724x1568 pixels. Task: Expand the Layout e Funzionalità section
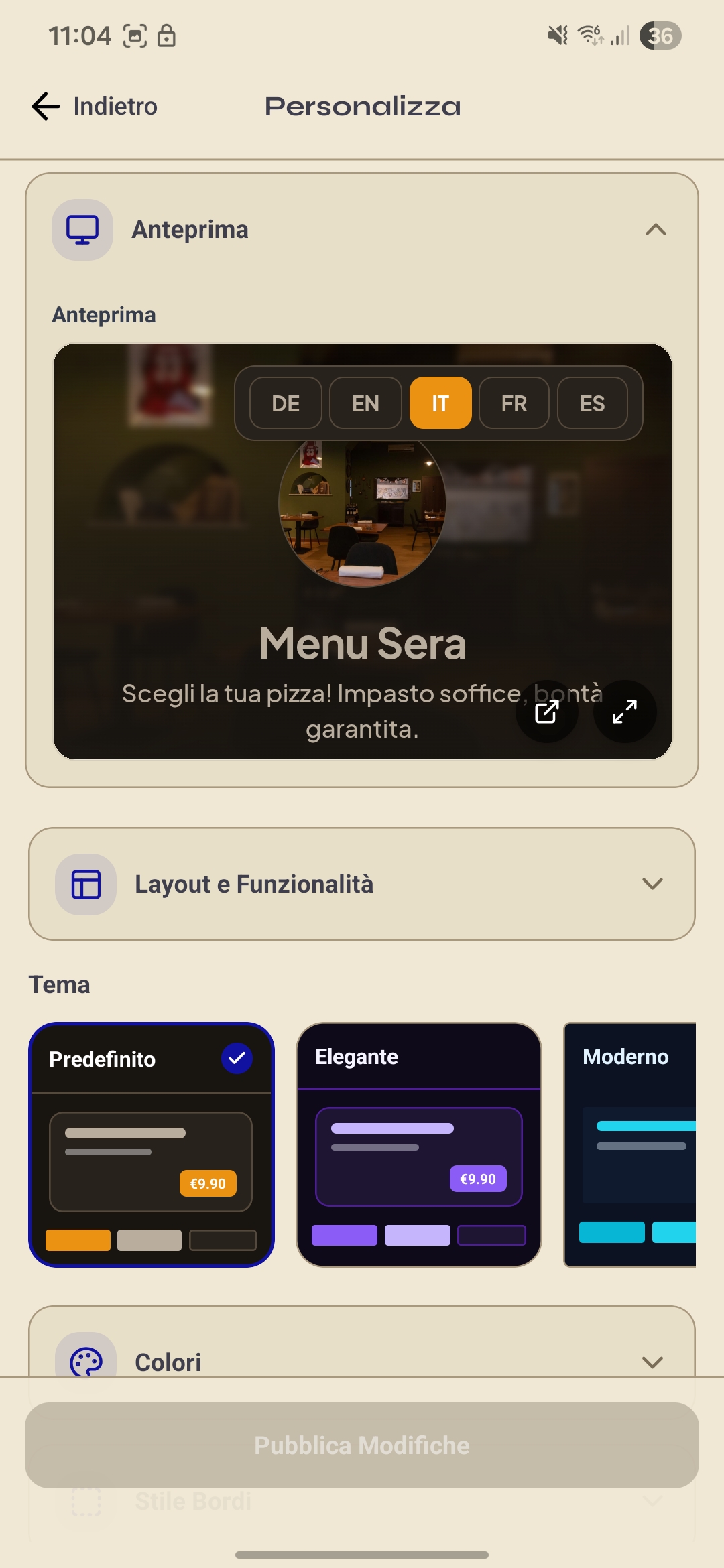tap(654, 884)
